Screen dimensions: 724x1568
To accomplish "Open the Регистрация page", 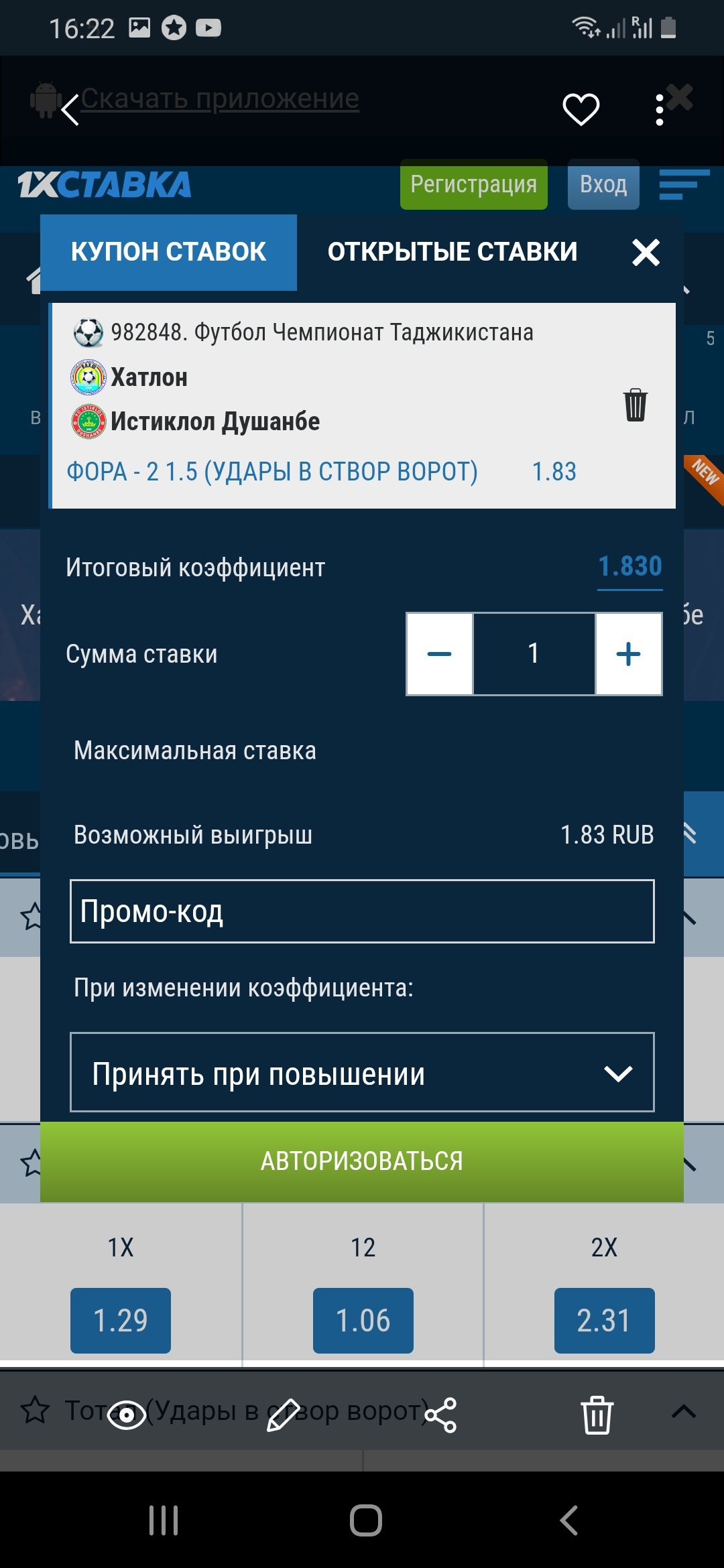I will 473,184.
